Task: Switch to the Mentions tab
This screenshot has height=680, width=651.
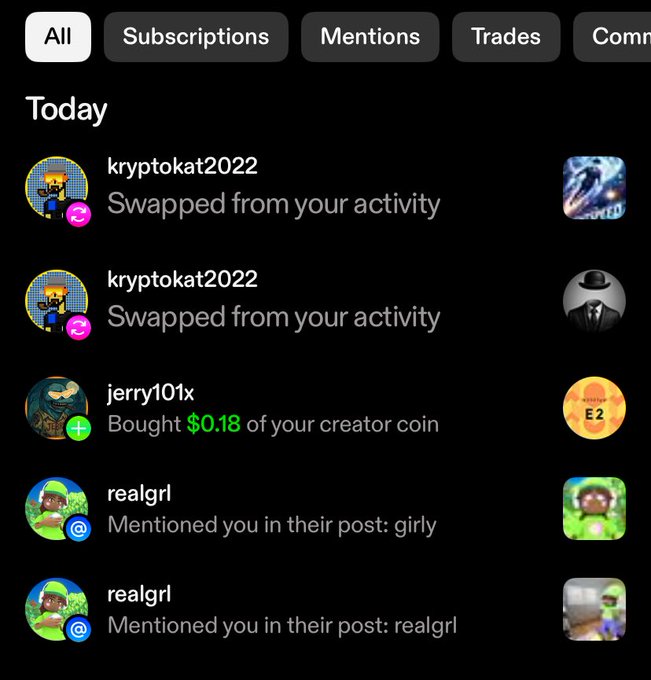Action: click(370, 37)
